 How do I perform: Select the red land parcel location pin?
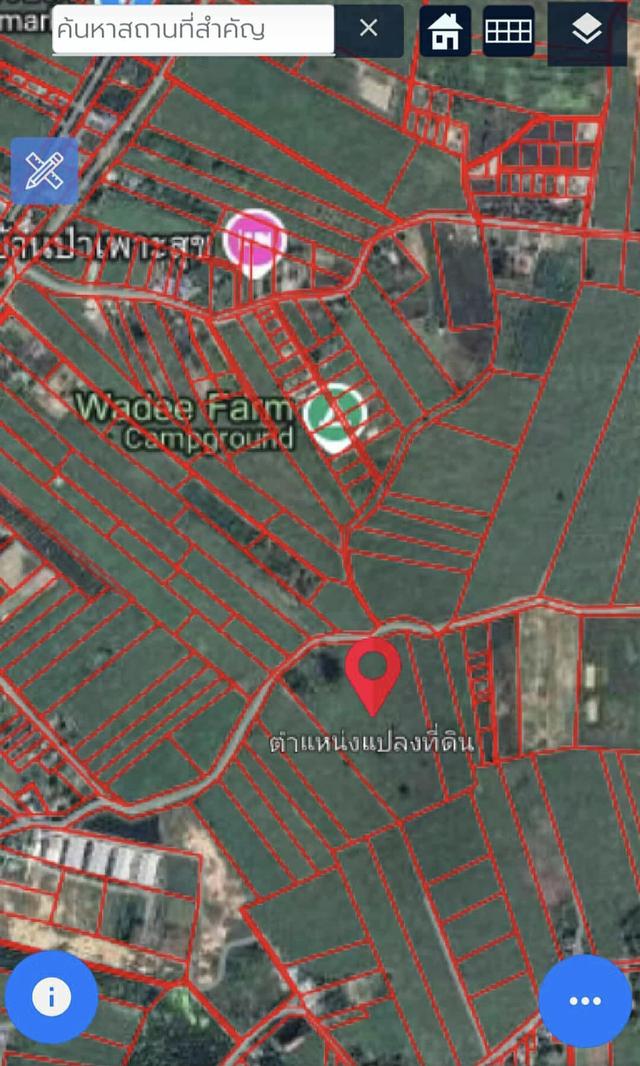[373, 676]
